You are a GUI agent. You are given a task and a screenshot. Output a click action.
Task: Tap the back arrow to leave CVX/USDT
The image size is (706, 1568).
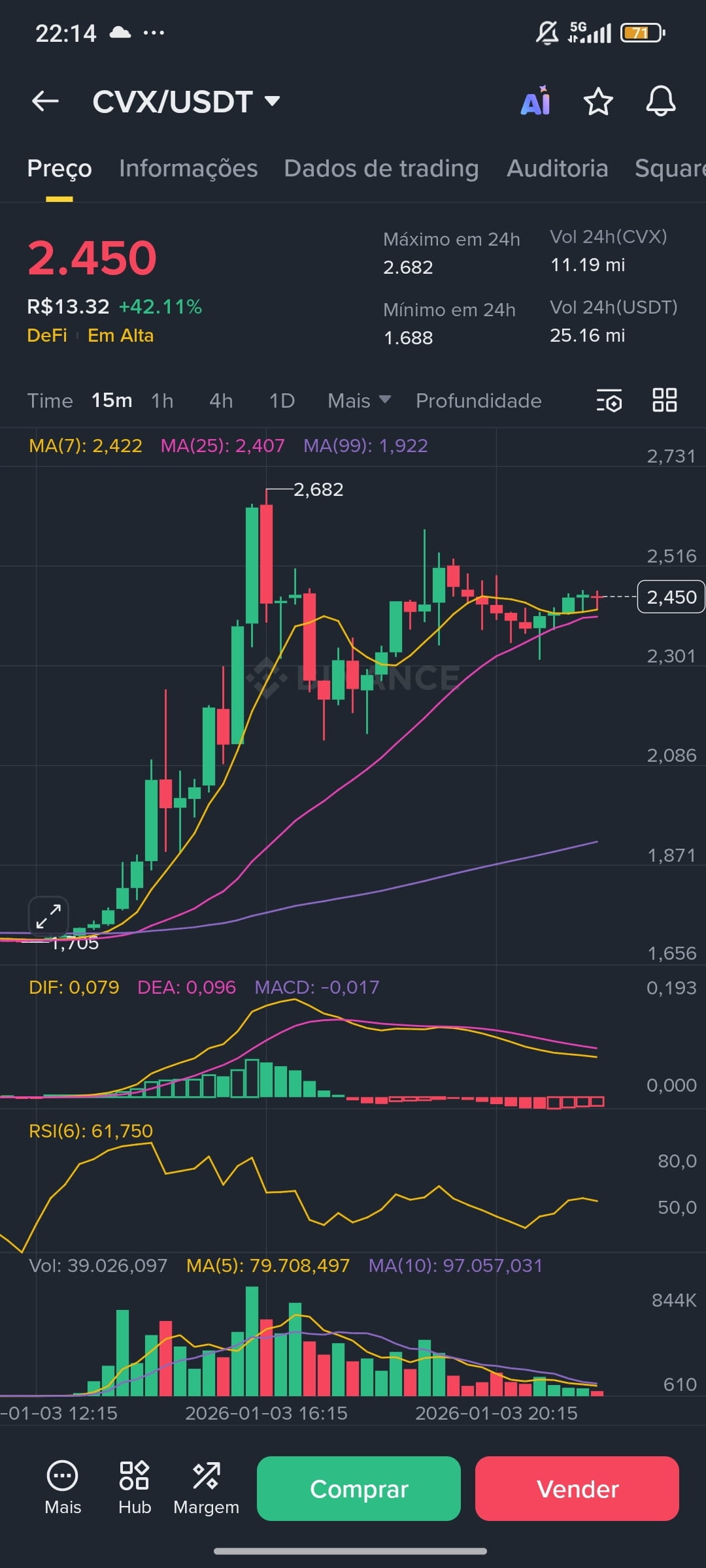pos(44,101)
